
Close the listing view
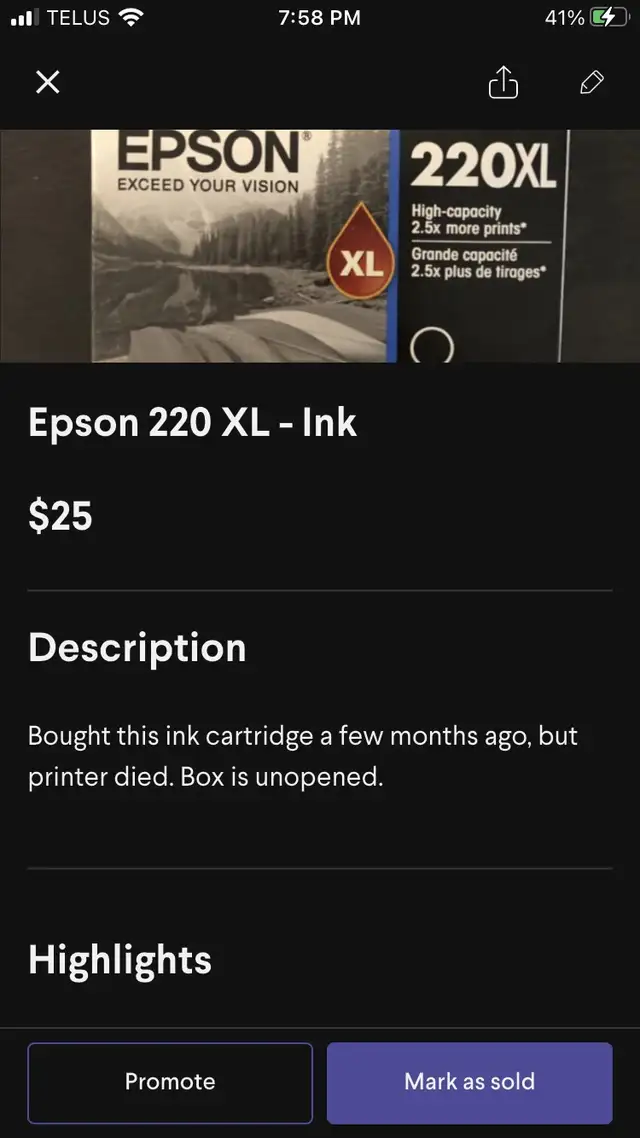[47, 82]
